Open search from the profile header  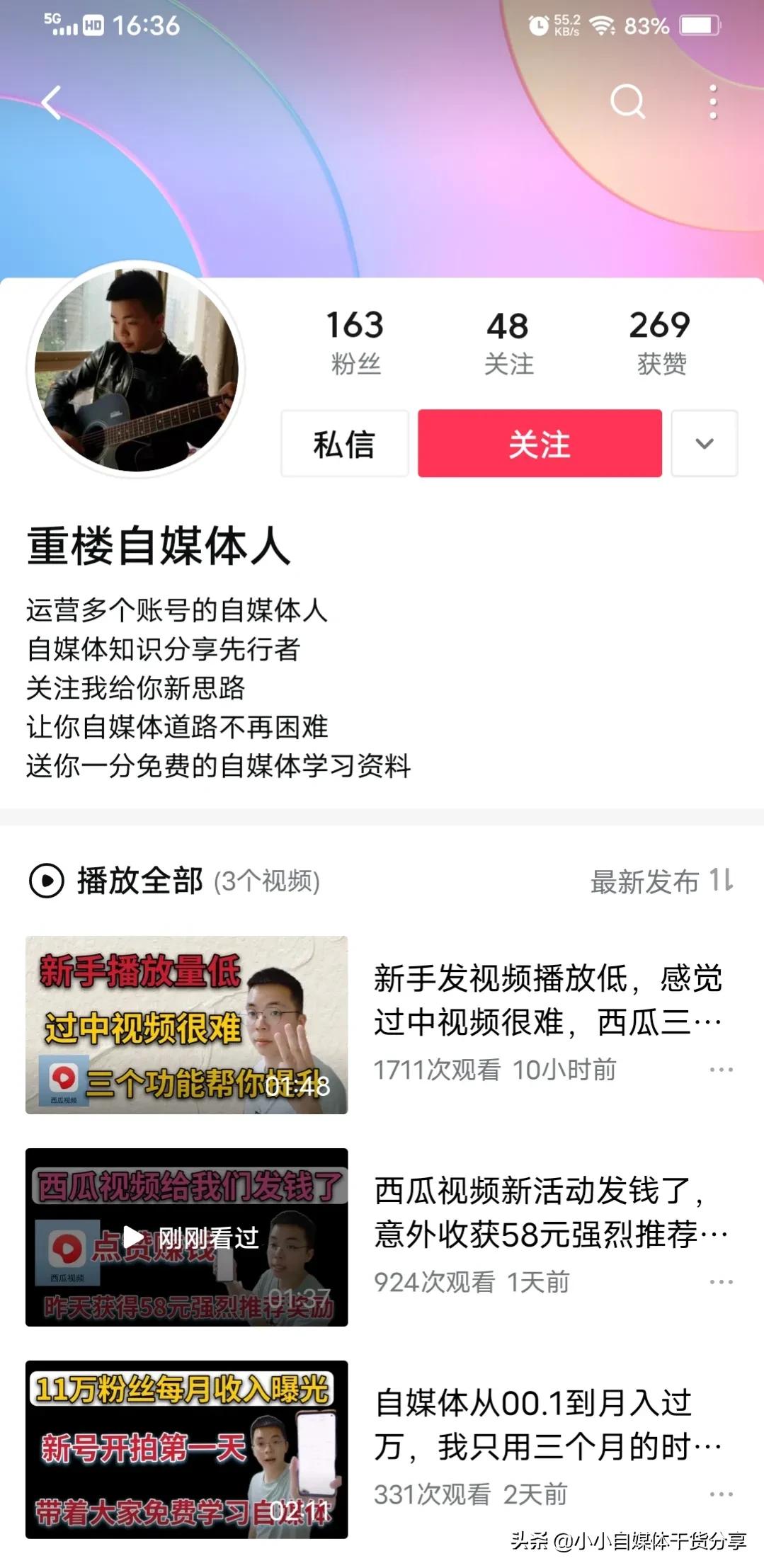click(x=626, y=103)
